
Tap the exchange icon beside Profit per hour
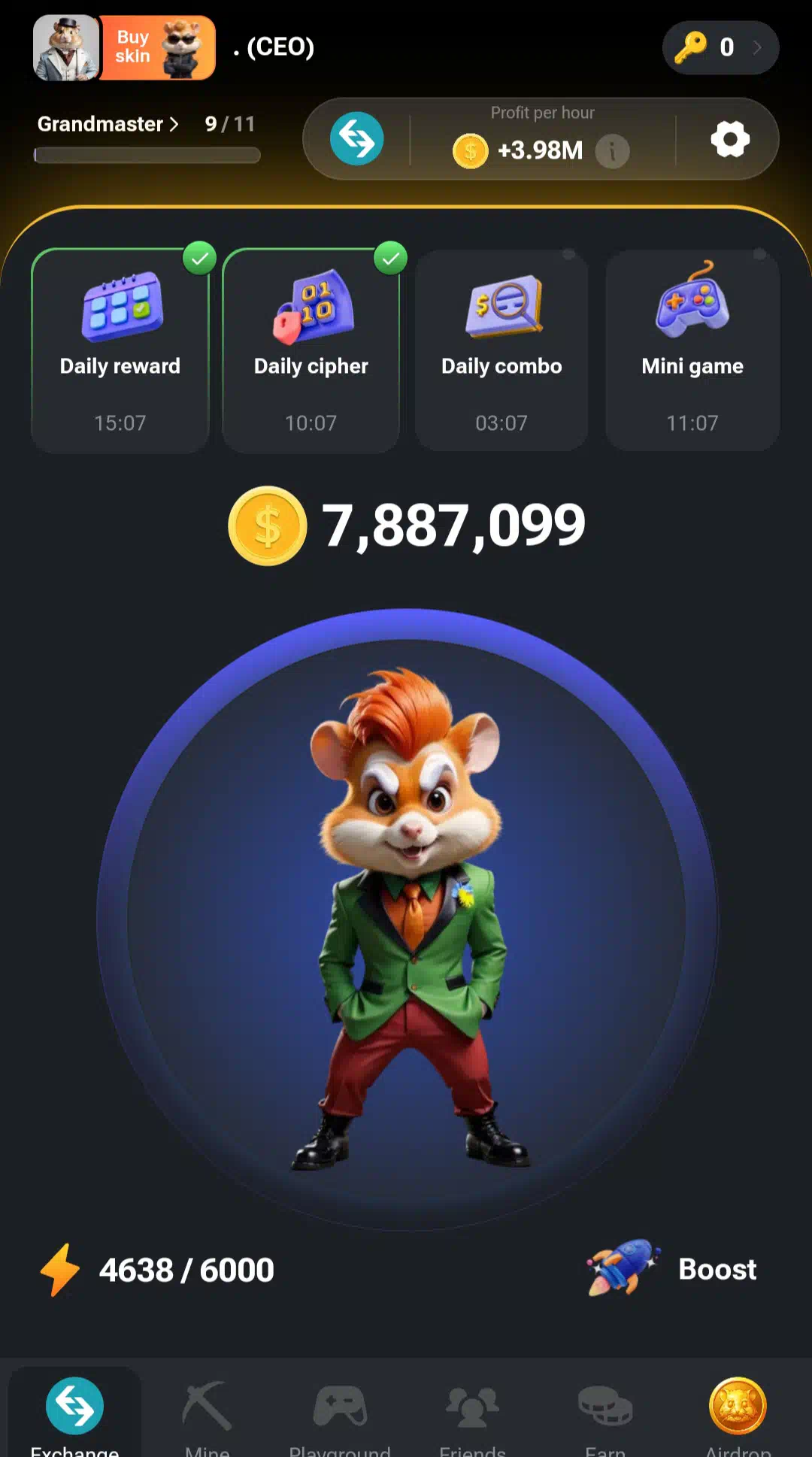357,139
